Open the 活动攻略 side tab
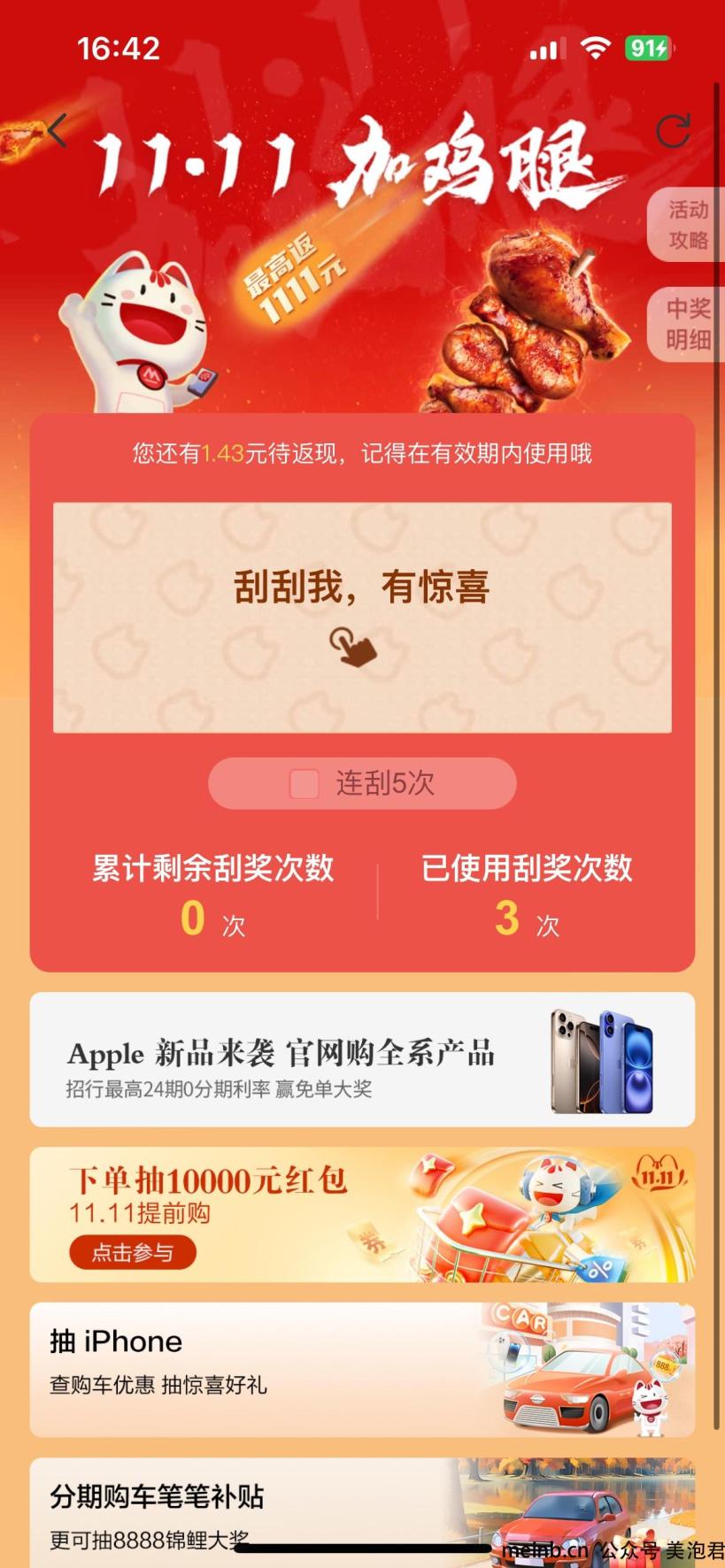Viewport: 725px width, 1568px height. (x=687, y=225)
